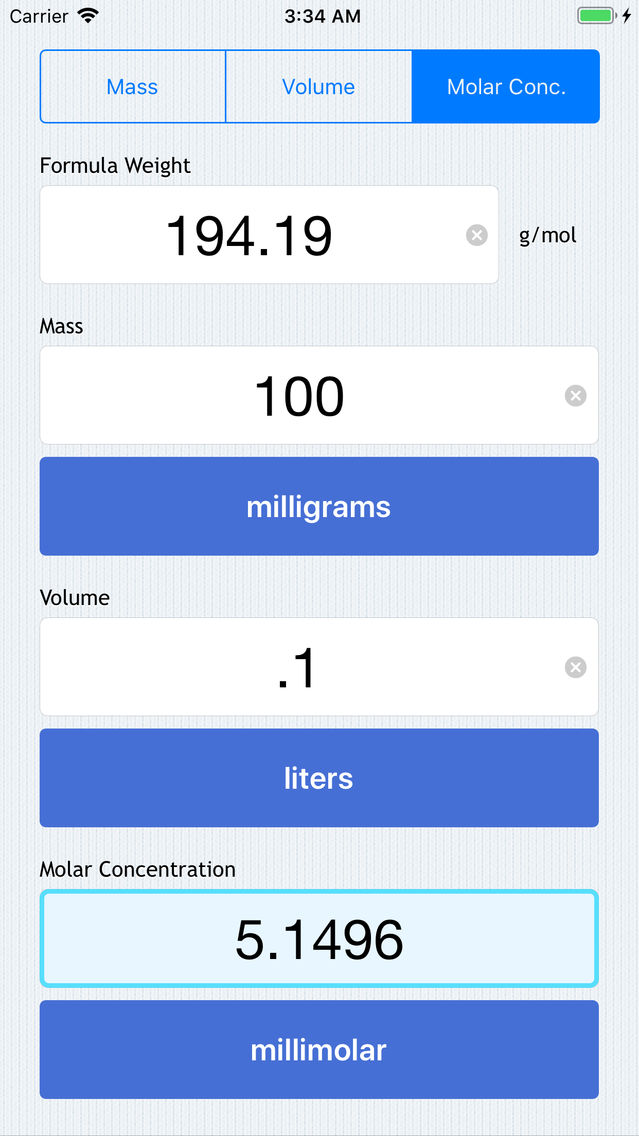Change the milligrams mass unit
This screenshot has width=639, height=1136.
[x=319, y=507]
